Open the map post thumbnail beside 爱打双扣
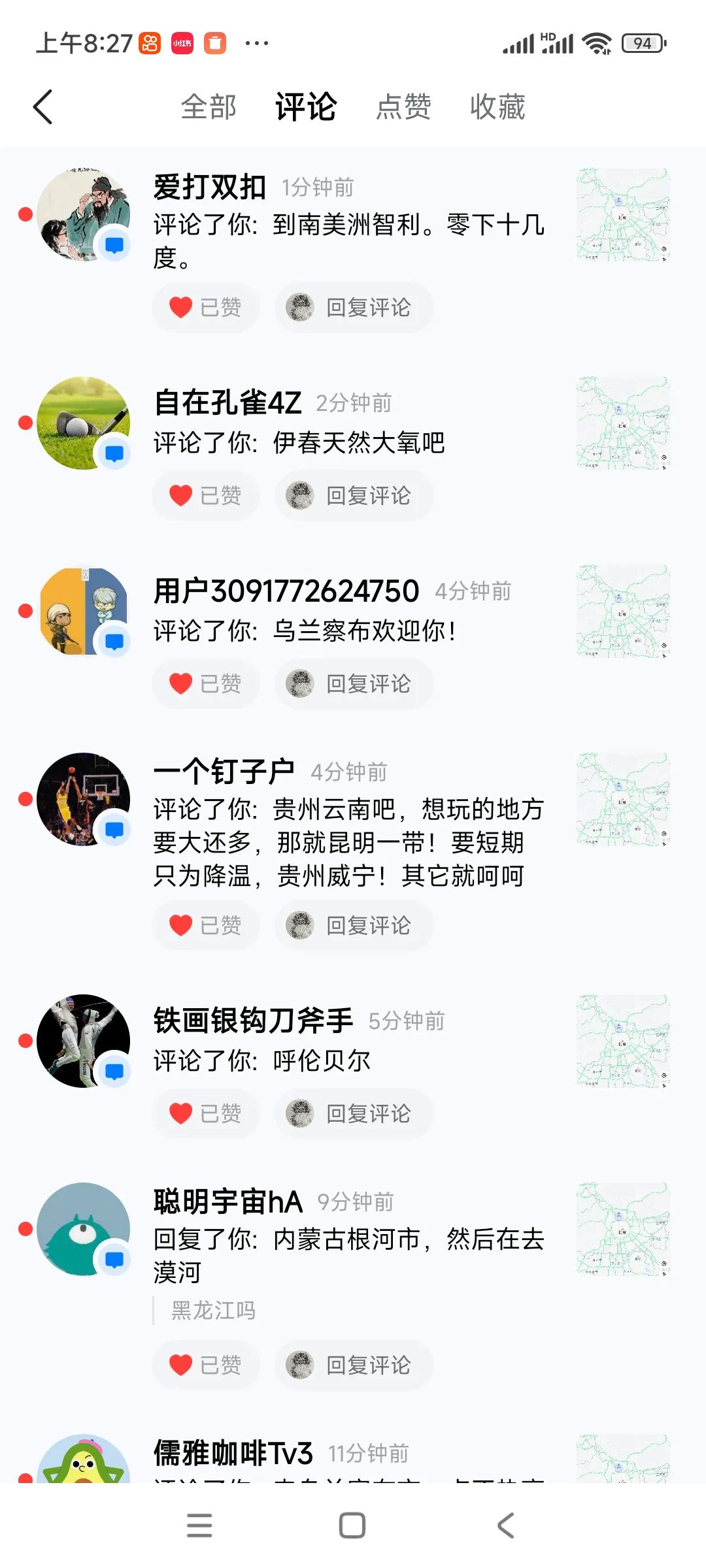Image resolution: width=706 pixels, height=1568 pixels. click(623, 215)
